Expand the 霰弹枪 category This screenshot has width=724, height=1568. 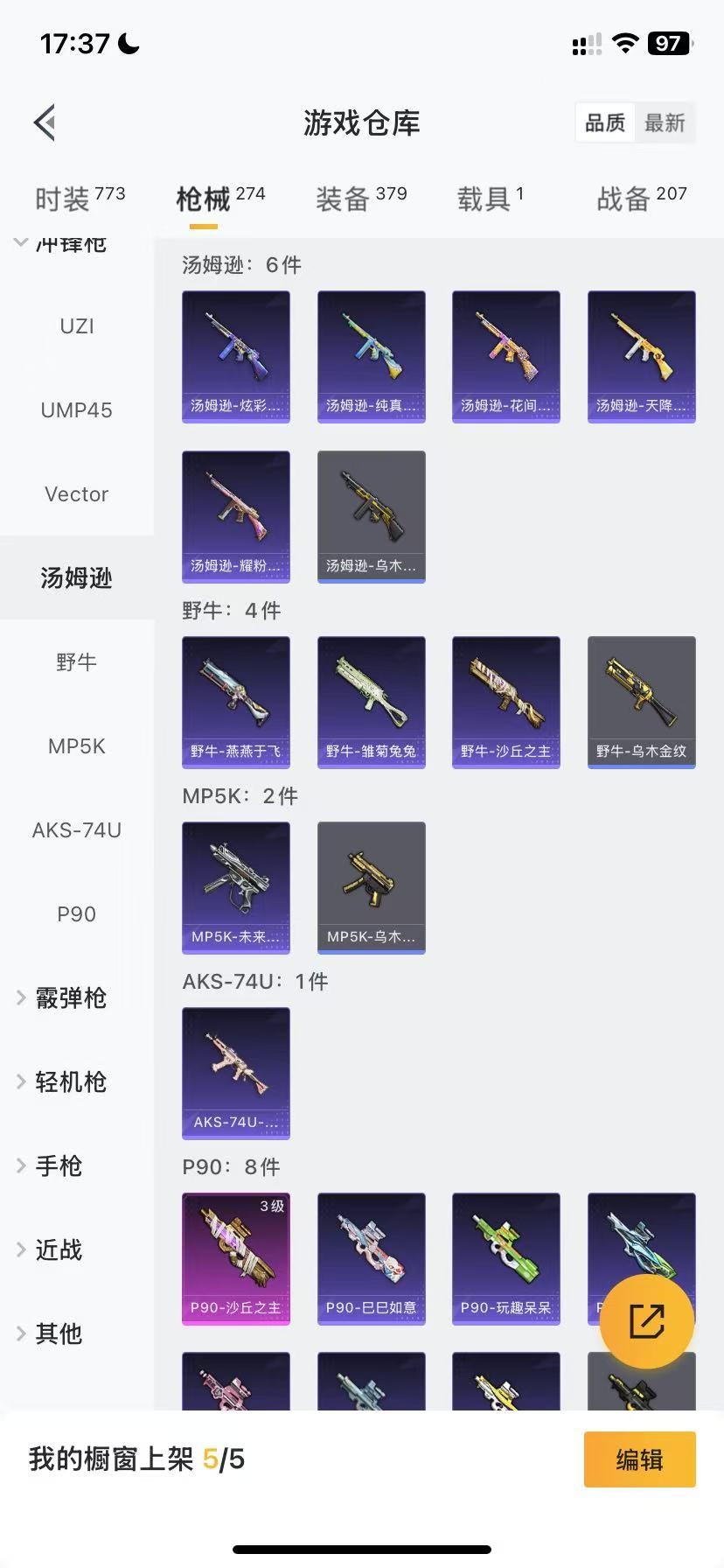click(70, 998)
